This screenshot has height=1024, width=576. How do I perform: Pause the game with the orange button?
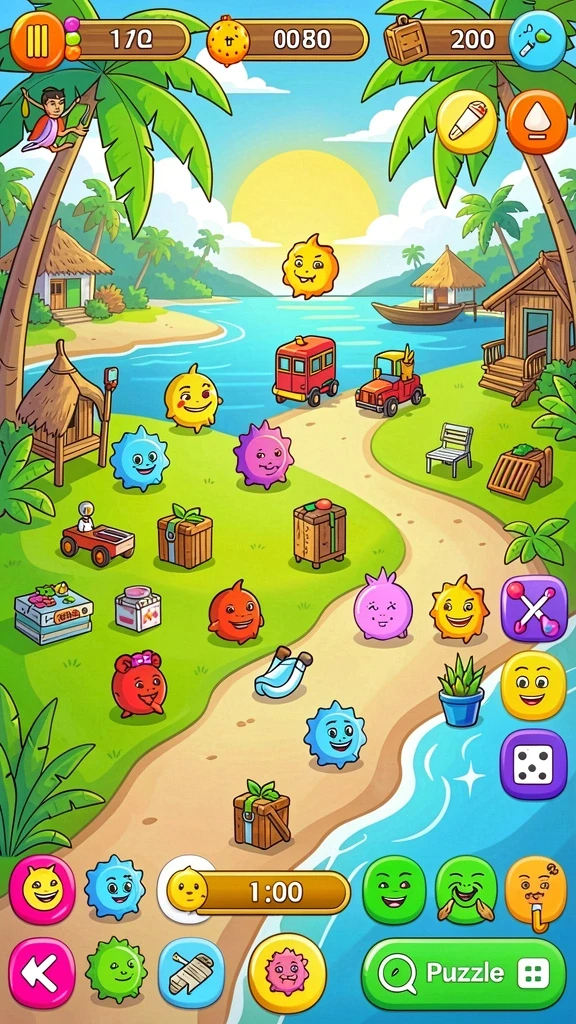[37, 40]
